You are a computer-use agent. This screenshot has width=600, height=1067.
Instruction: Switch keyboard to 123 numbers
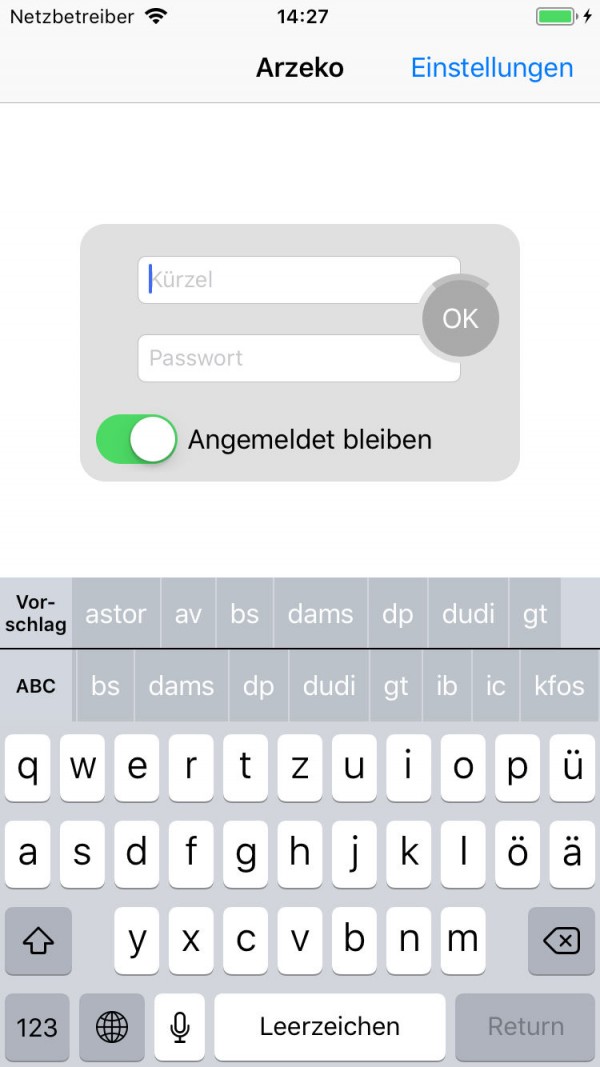37,1027
